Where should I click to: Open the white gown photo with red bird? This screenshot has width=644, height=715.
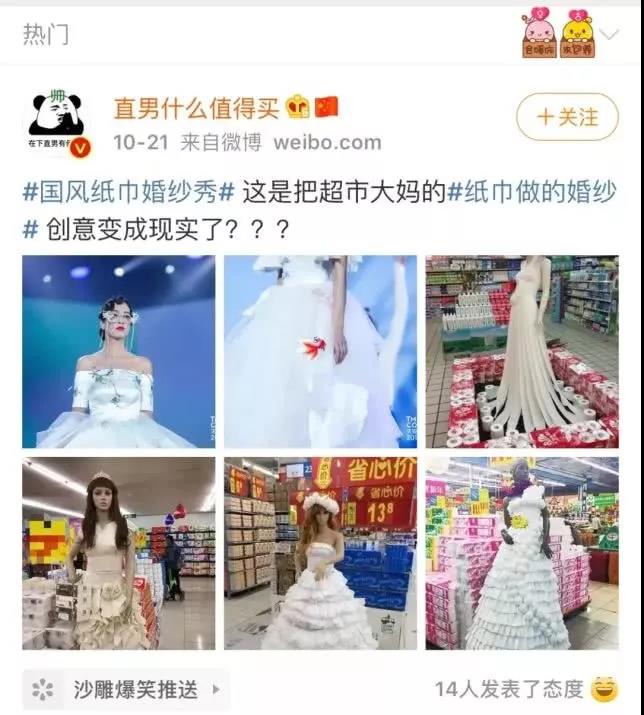tap(320, 351)
